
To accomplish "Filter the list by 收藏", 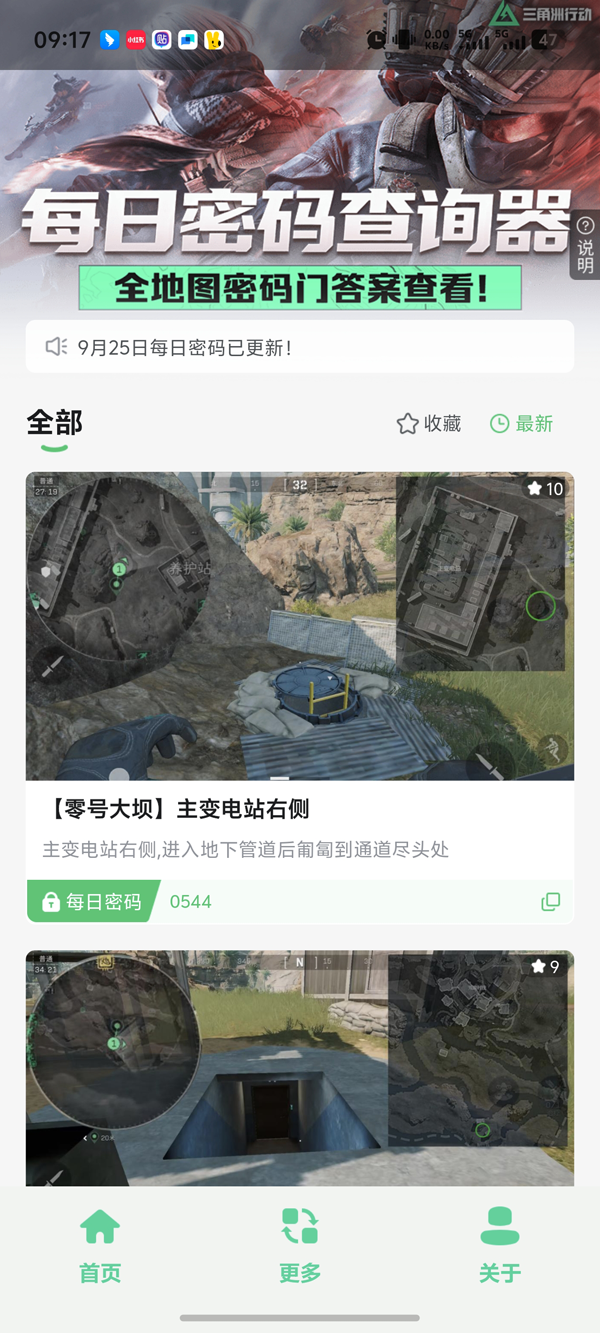I will 429,424.
